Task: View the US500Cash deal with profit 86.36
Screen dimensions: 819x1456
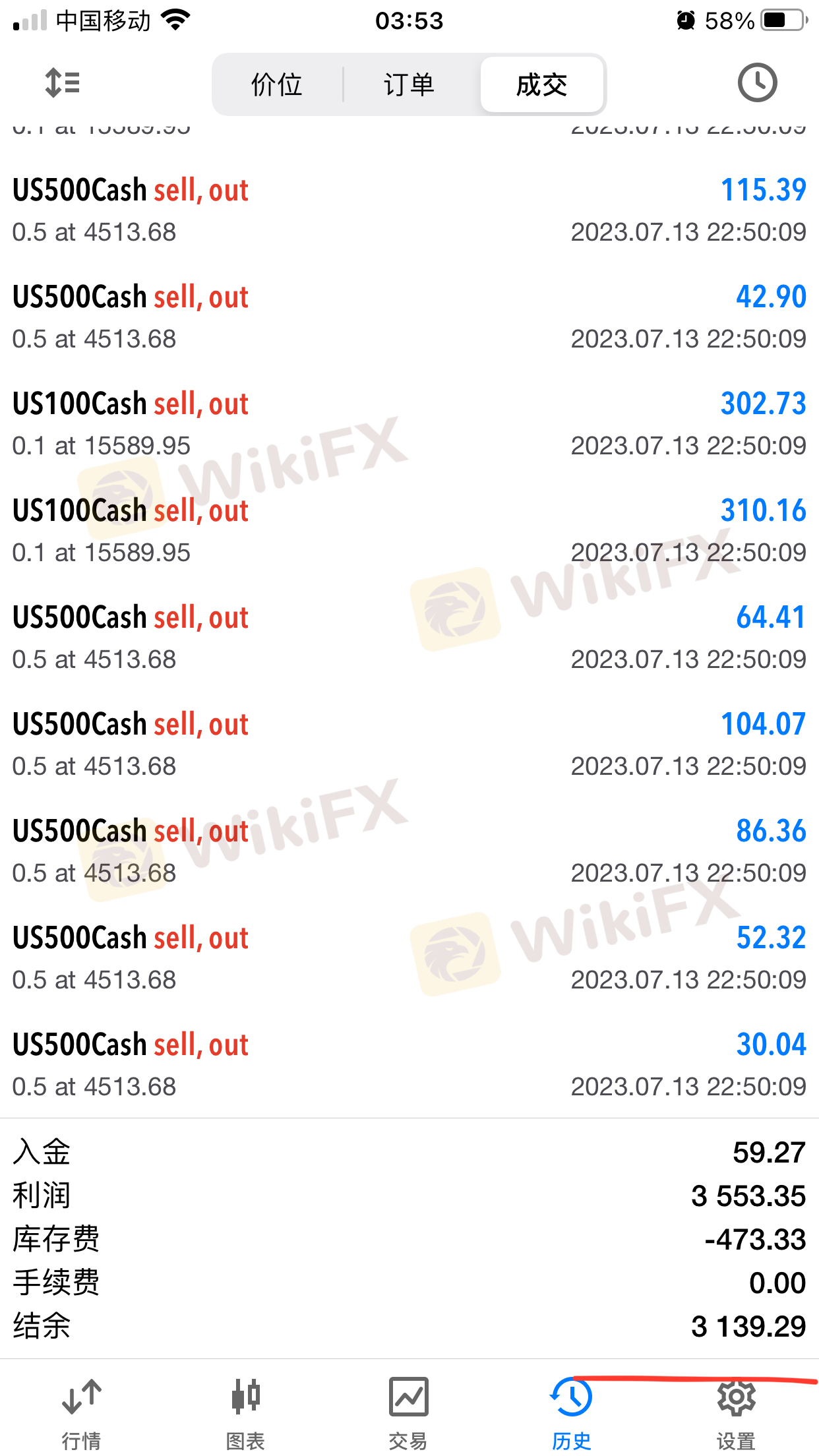Action: pos(409,851)
